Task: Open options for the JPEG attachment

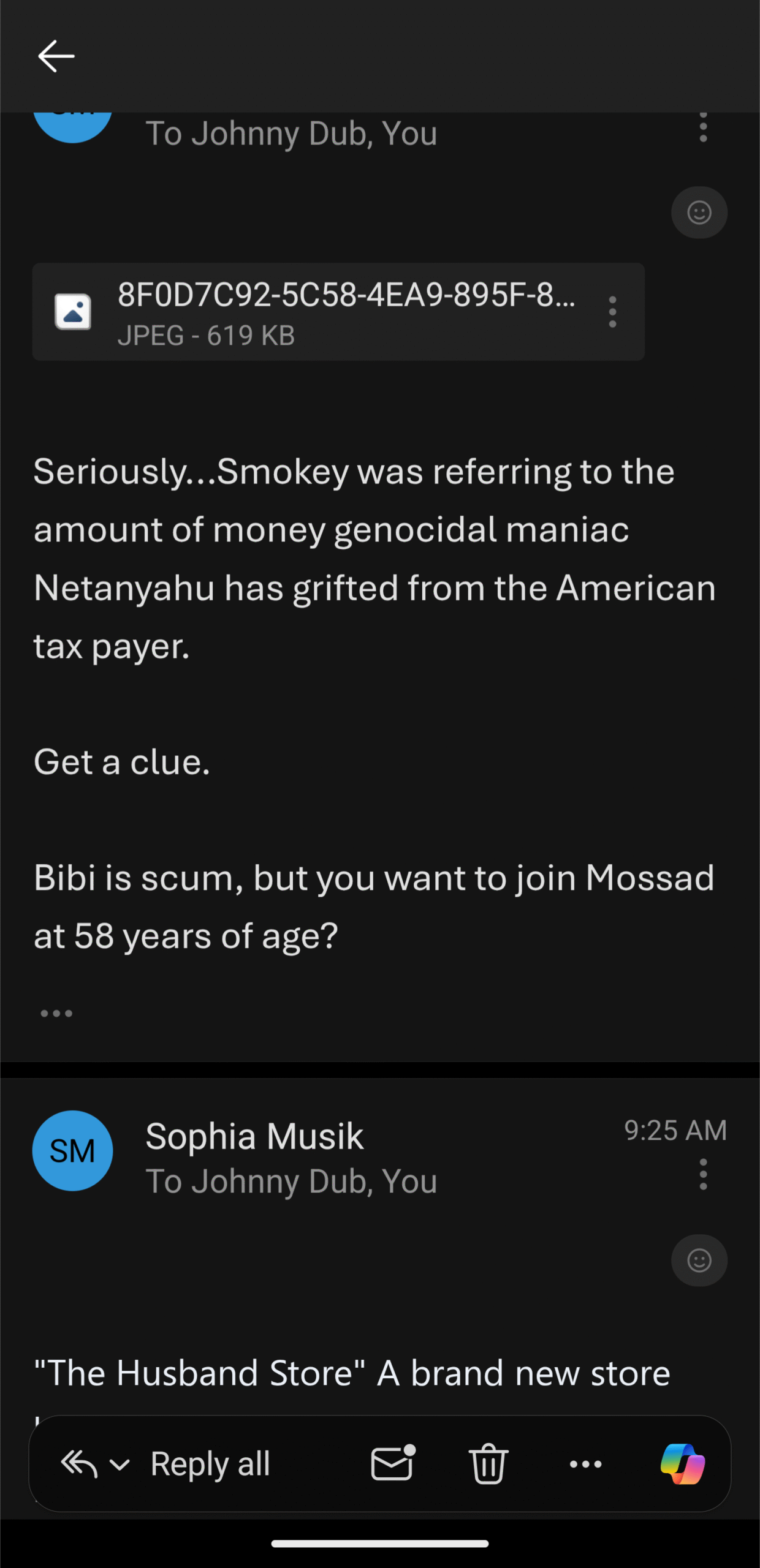Action: (612, 312)
